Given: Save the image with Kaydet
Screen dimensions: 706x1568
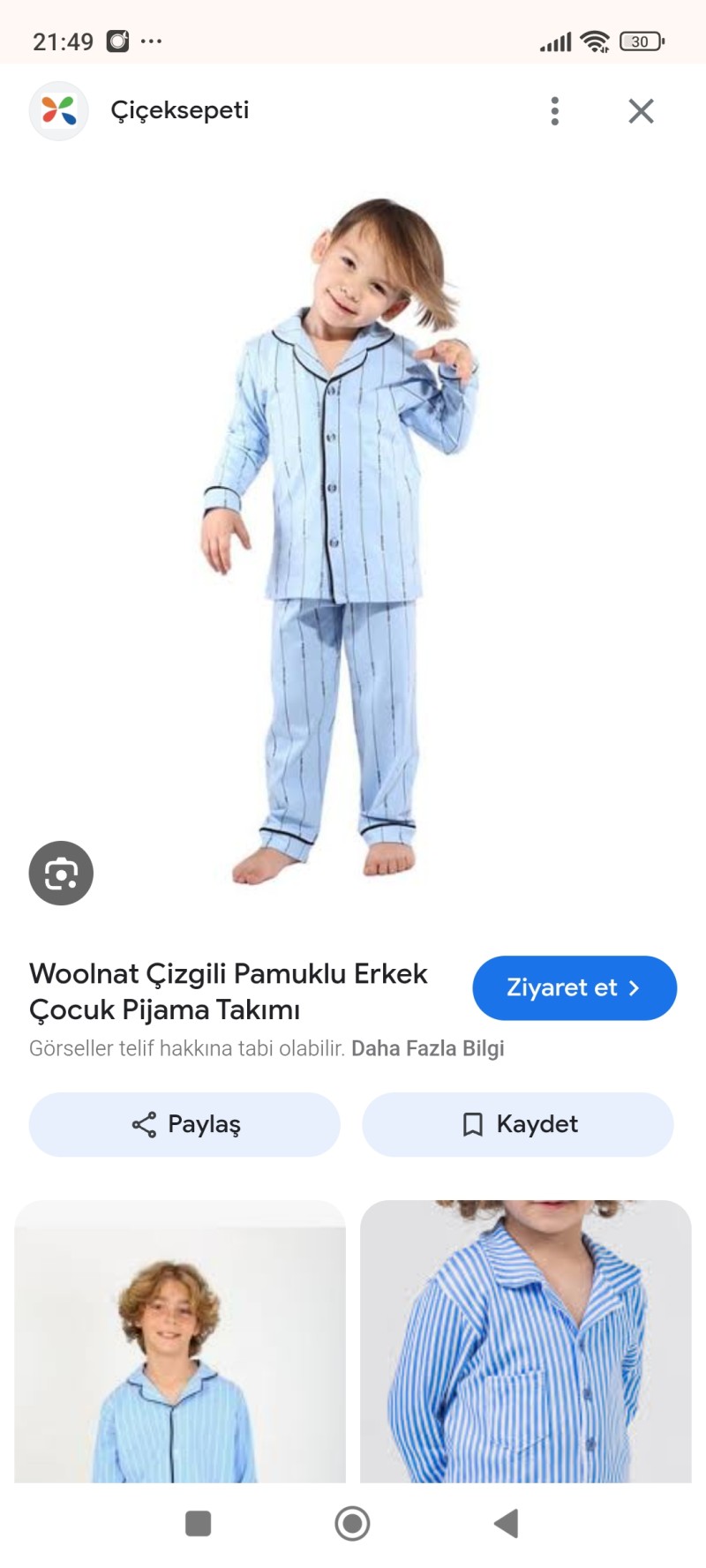Looking at the screenshot, I should click(518, 1124).
